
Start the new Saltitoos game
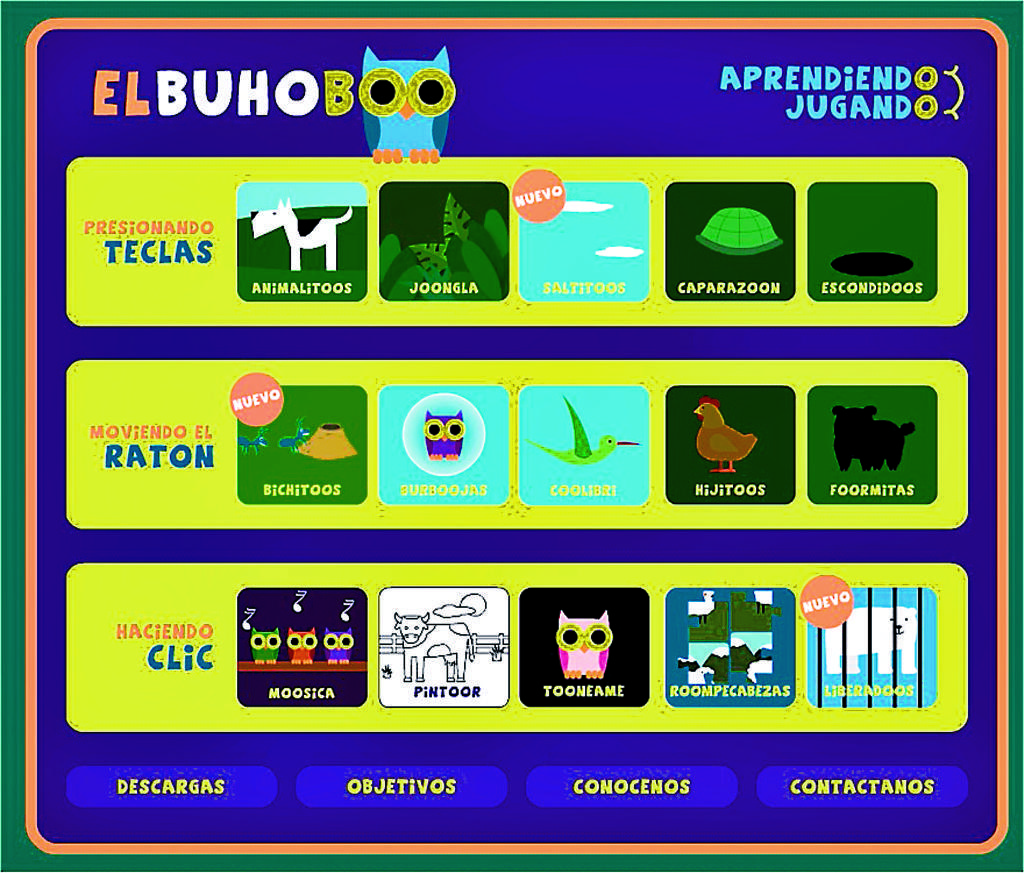pos(585,241)
